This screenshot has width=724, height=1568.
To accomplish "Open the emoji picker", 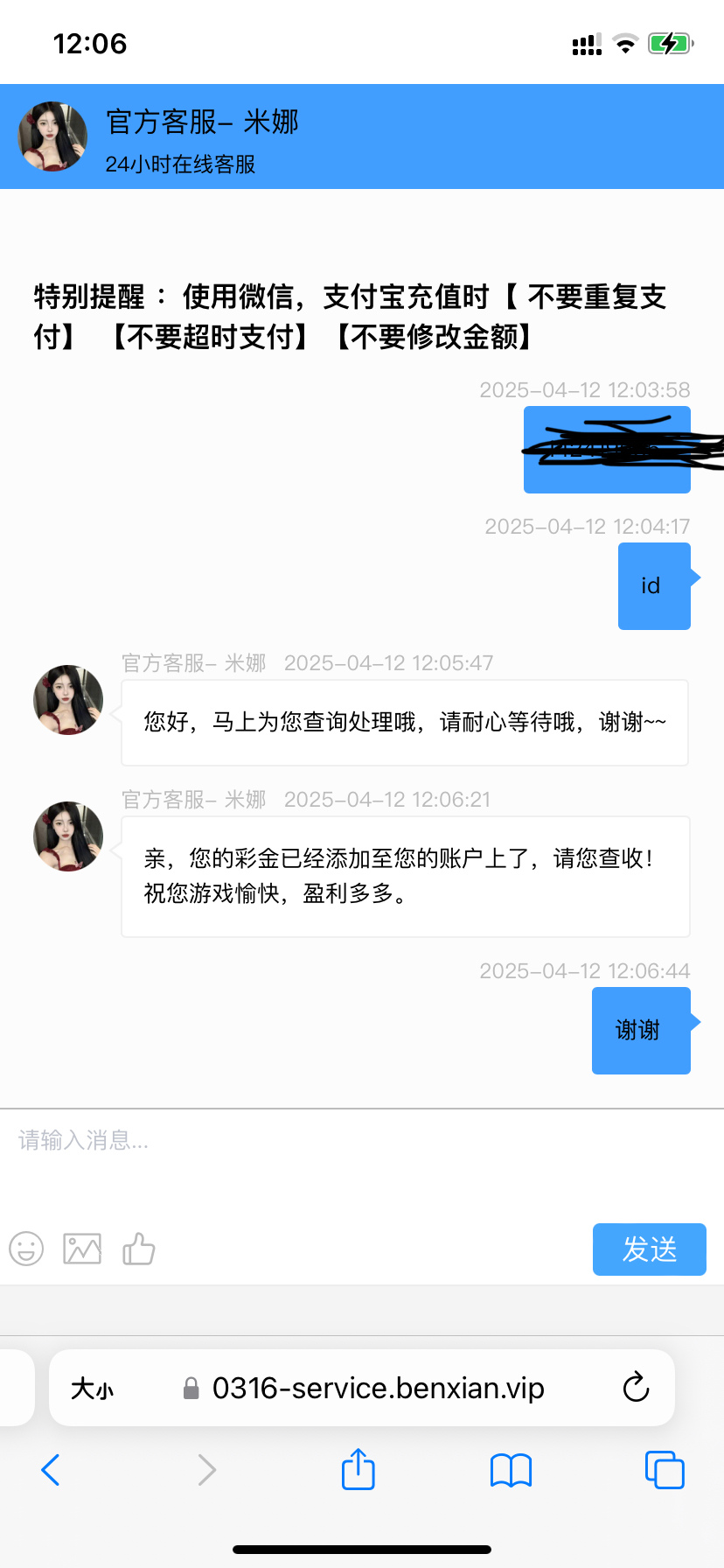I will pyautogui.click(x=26, y=1249).
